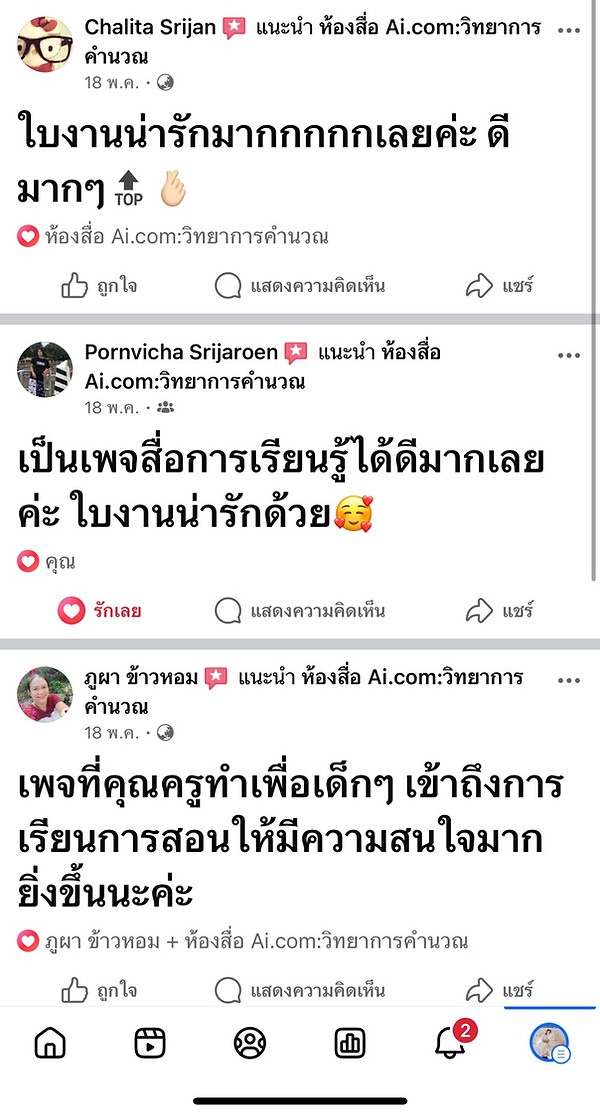Comment on Pornvicha Srijaroen's post
This screenshot has width=600, height=1116.
coord(300,609)
